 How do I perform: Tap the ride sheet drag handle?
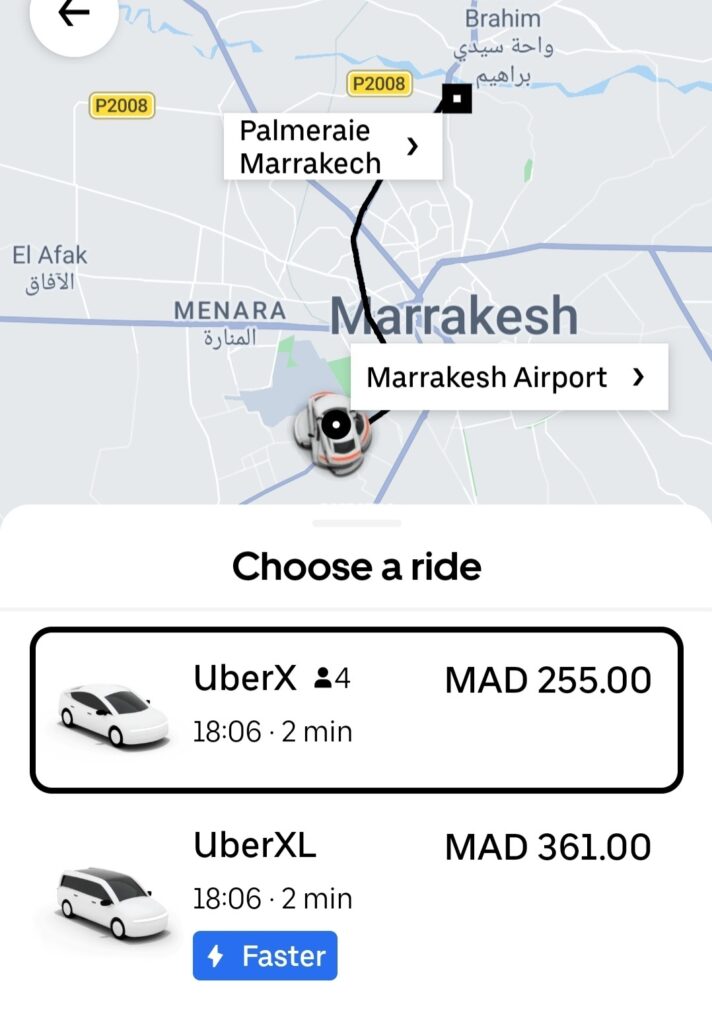point(356,523)
